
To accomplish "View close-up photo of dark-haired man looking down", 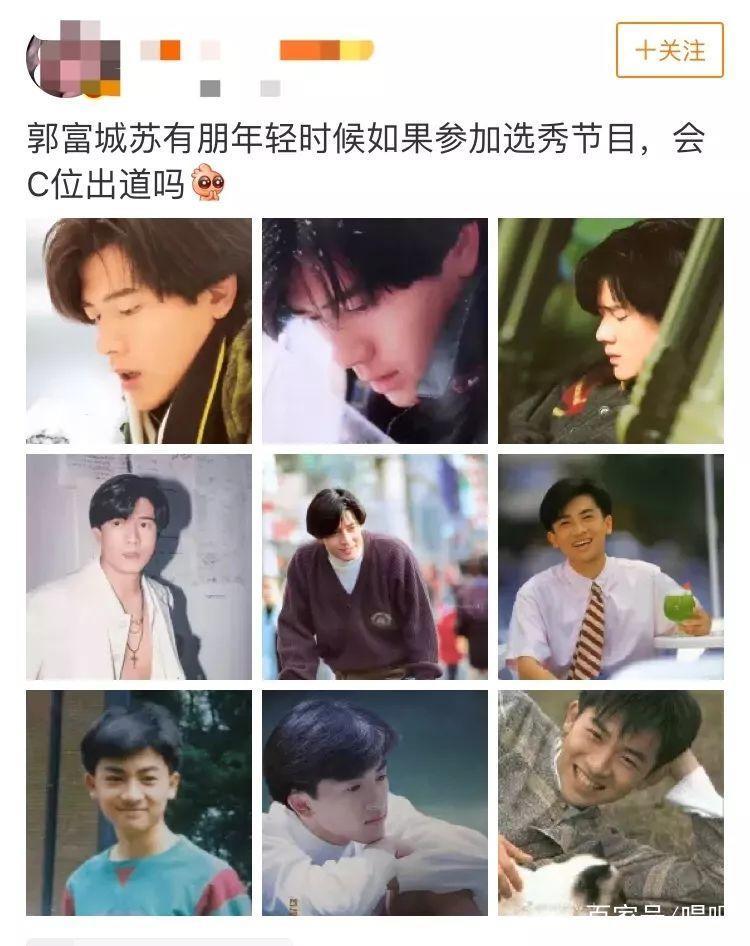I will point(375,331).
